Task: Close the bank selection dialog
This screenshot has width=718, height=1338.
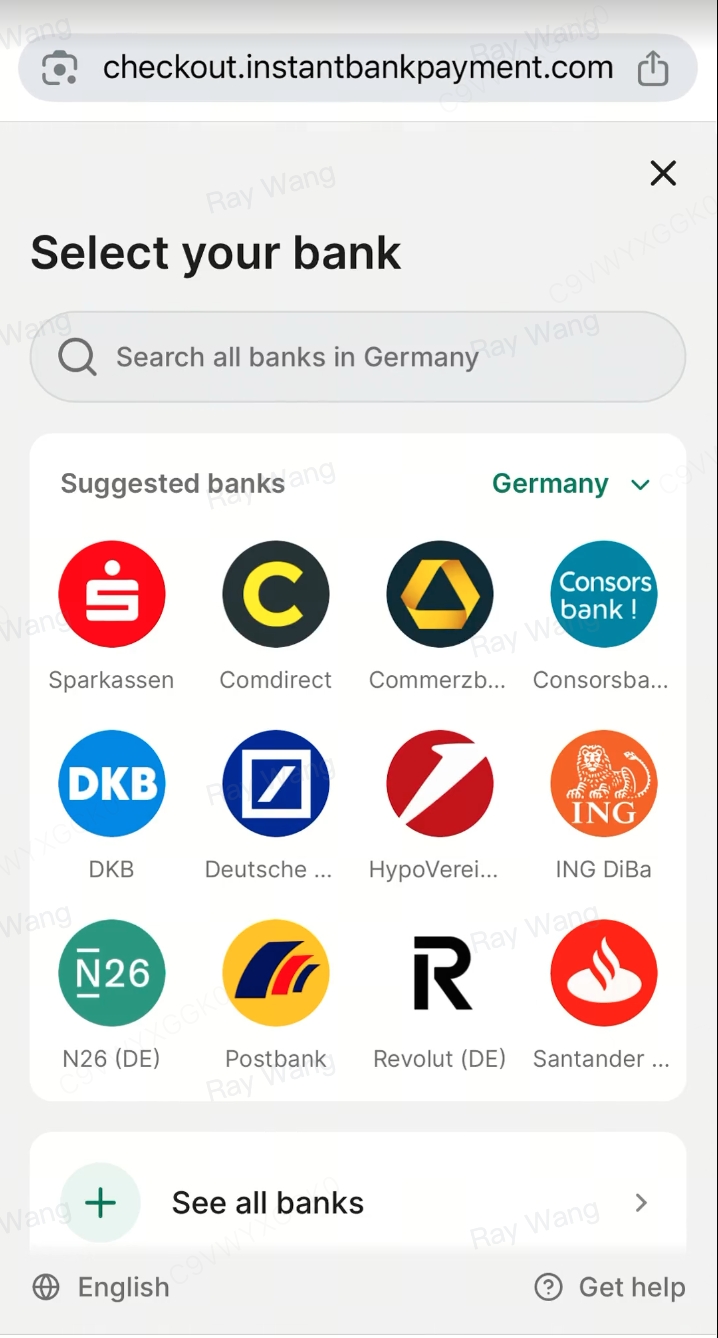Action: pos(663,173)
